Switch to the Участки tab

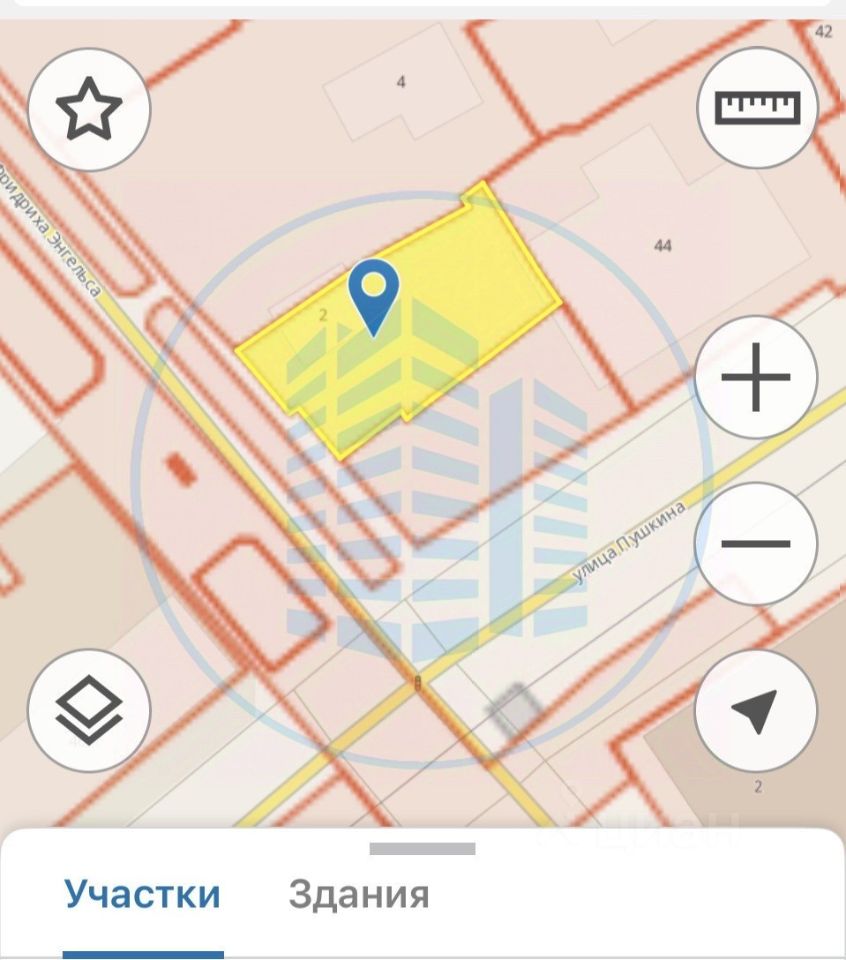142,893
